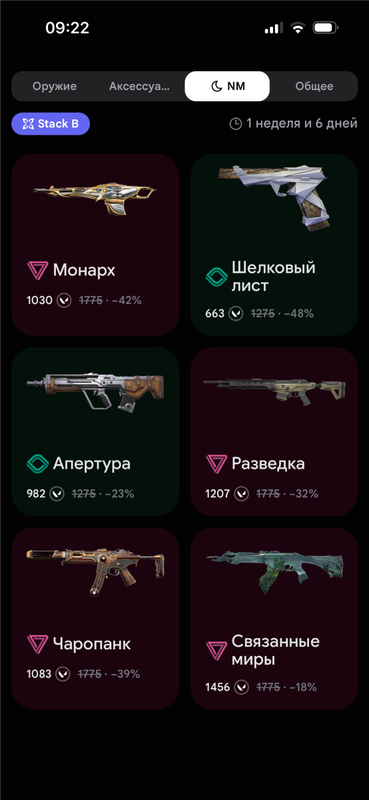This screenshot has height=800, width=369.
Task: Open the Шелковый лист pistol card
Action: click(x=274, y=245)
